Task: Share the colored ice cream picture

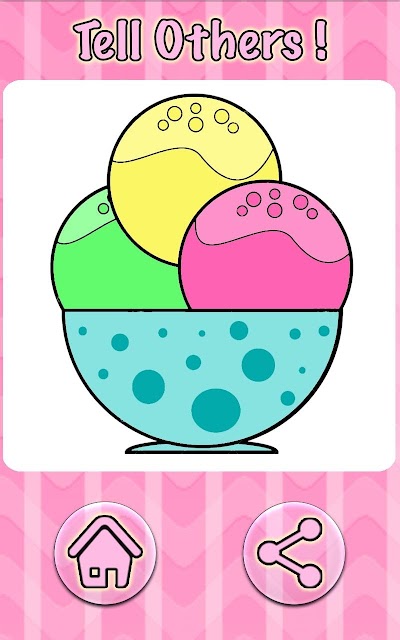Action: [294, 553]
